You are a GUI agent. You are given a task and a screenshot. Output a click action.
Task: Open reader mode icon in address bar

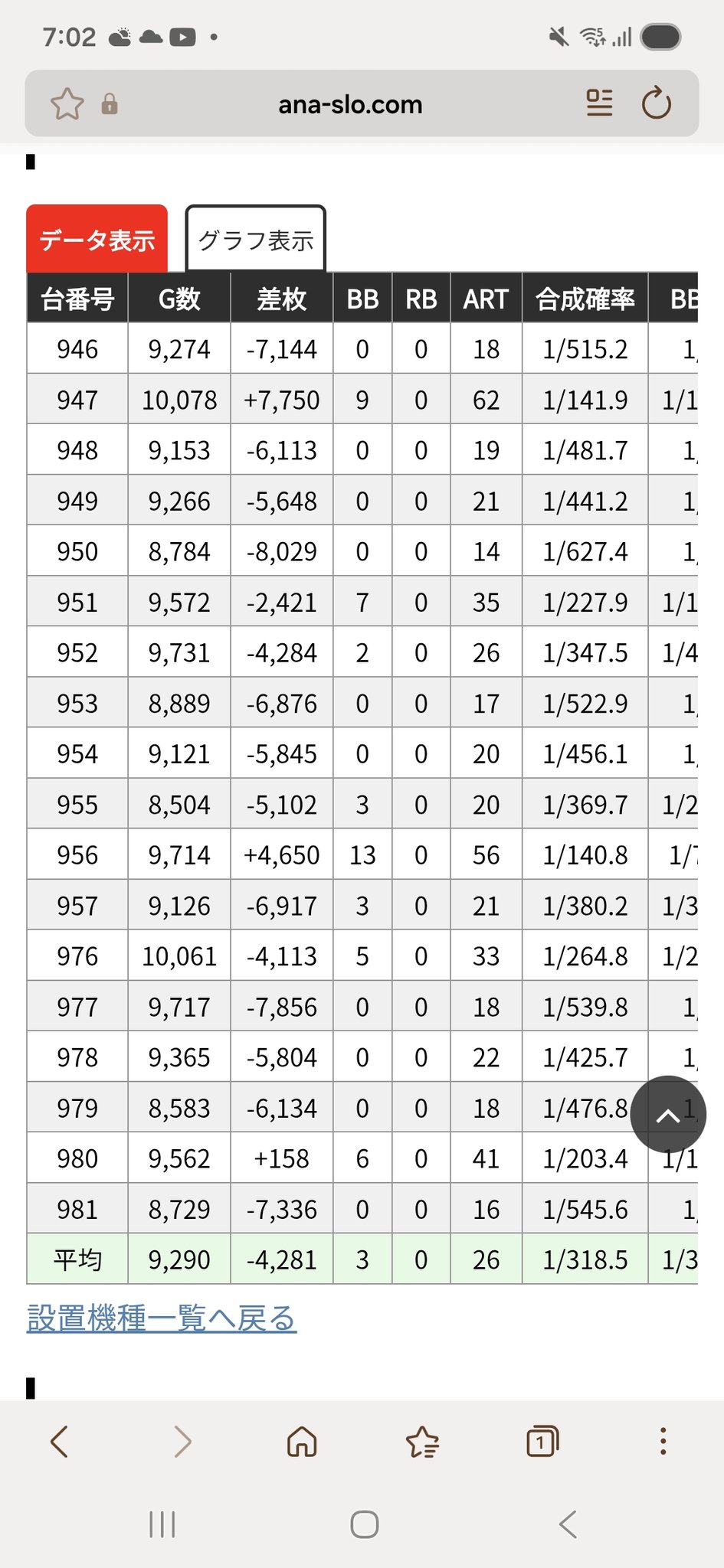point(599,103)
